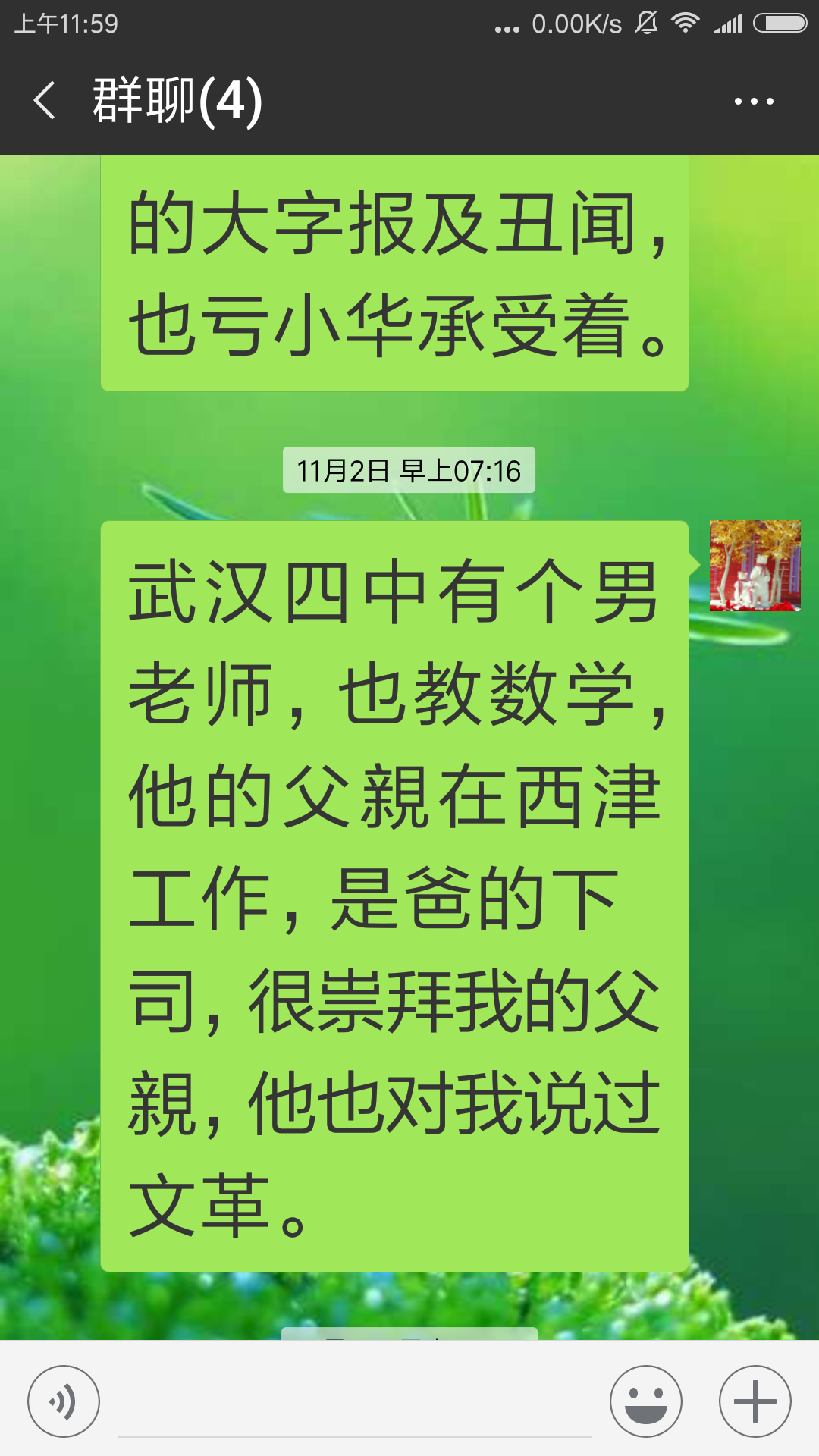Open the sender's avatar profile

click(x=755, y=566)
